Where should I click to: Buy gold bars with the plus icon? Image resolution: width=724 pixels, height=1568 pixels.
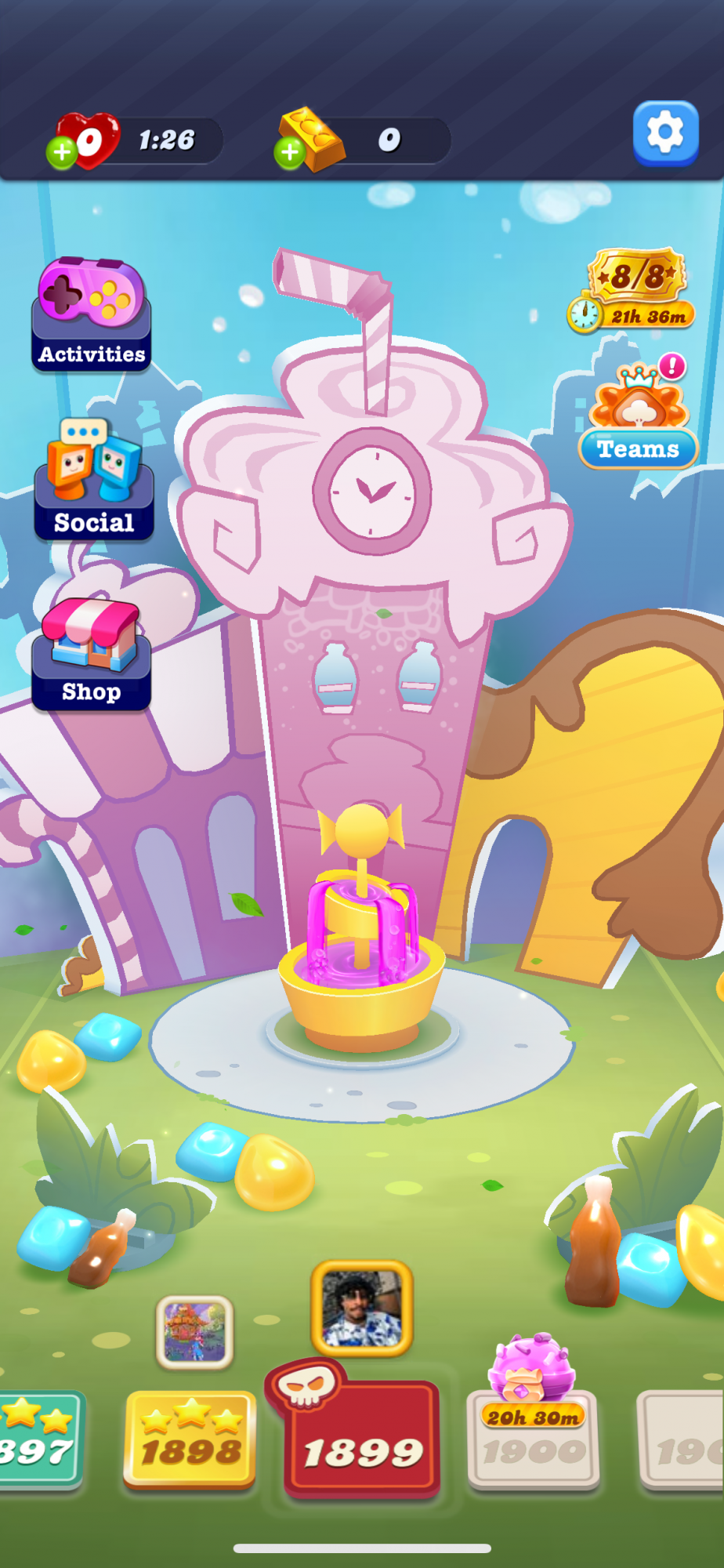point(290,152)
